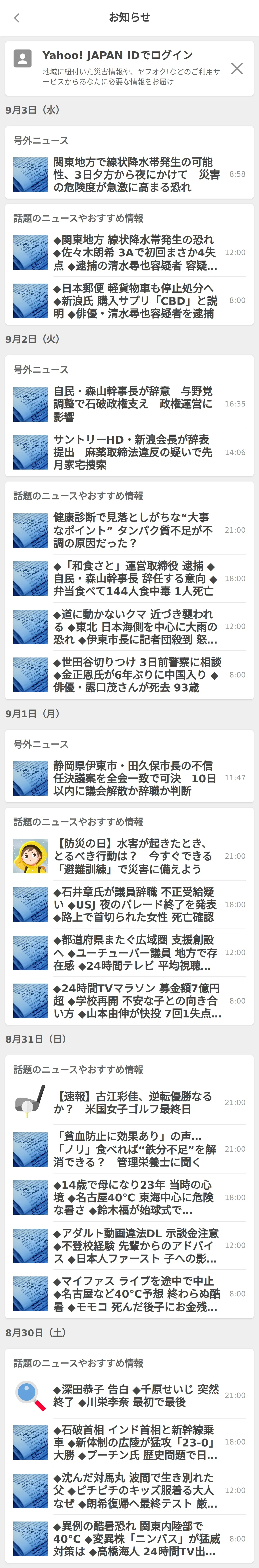Go back from お知らせ screen

(x=16, y=18)
